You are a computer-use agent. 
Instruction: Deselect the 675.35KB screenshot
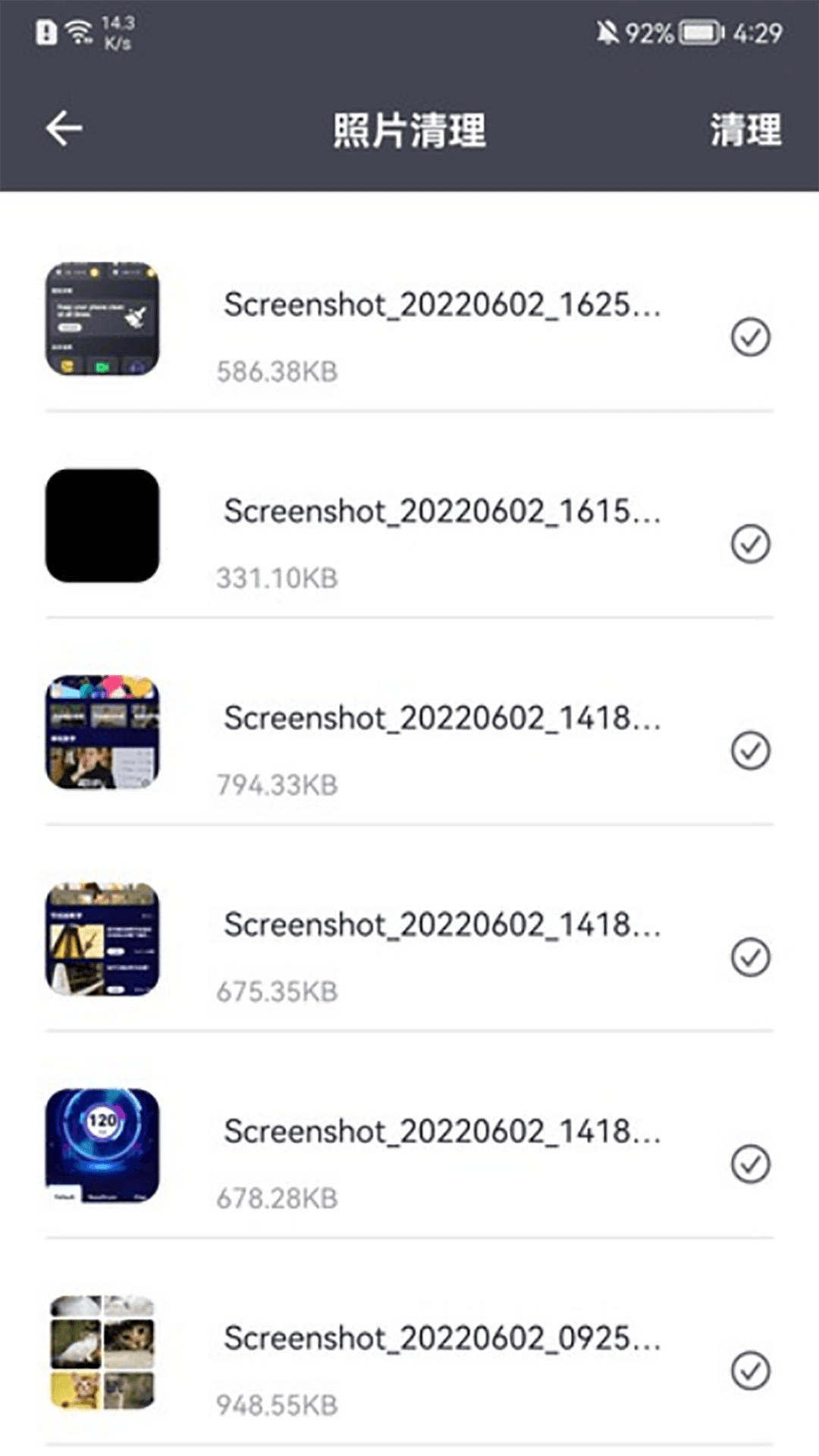(x=750, y=957)
